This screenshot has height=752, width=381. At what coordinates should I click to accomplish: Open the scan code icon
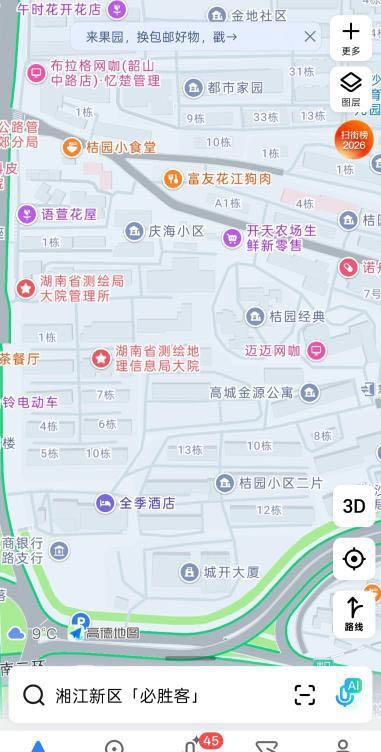pos(305,695)
